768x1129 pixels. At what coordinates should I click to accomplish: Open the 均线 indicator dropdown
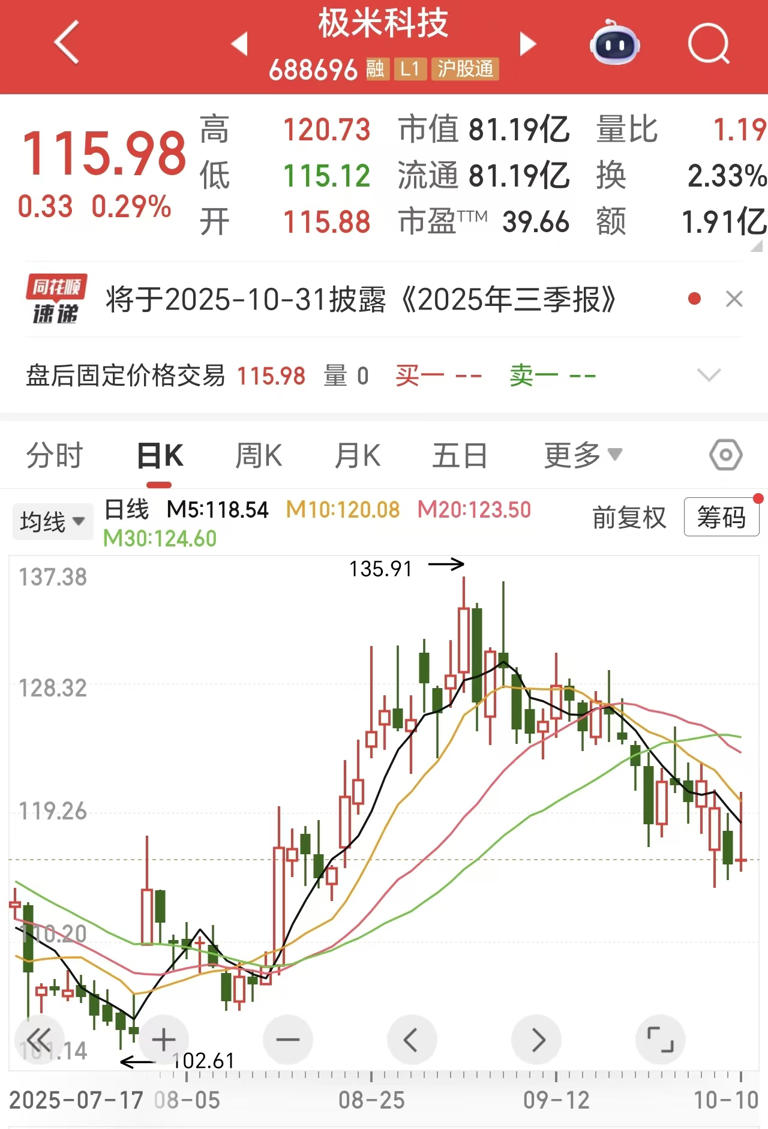pos(52,521)
